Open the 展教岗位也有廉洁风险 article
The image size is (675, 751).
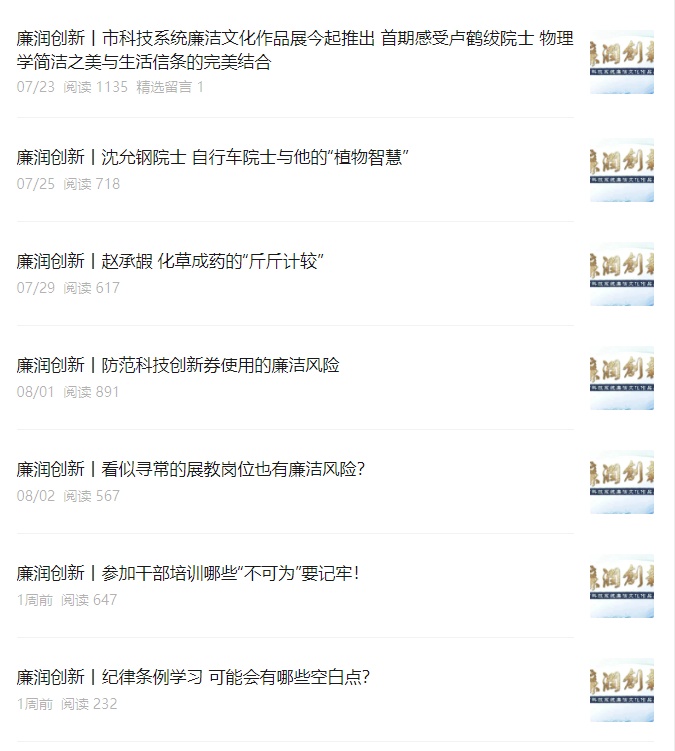pos(191,469)
